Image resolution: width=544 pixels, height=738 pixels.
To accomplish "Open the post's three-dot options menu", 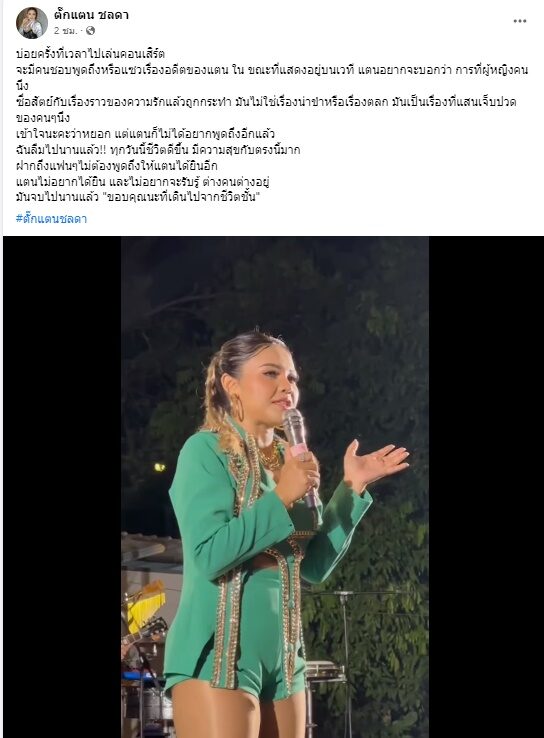I will click(520, 21).
